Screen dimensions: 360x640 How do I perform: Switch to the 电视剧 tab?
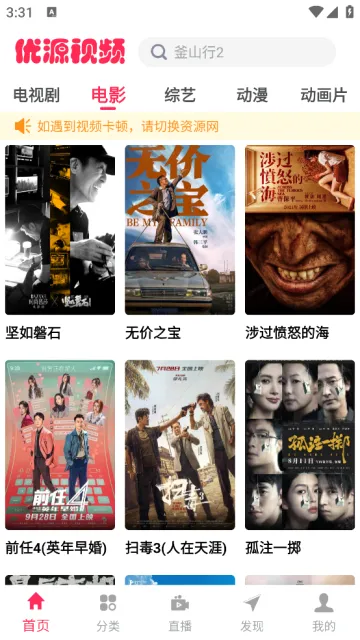coord(36,95)
